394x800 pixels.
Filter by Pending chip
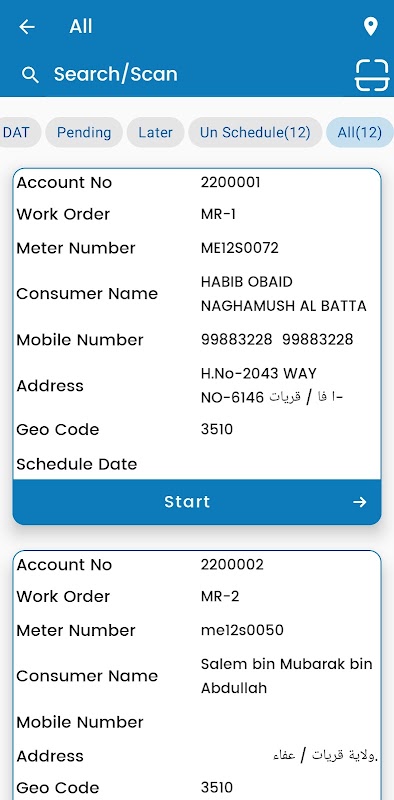tap(84, 133)
